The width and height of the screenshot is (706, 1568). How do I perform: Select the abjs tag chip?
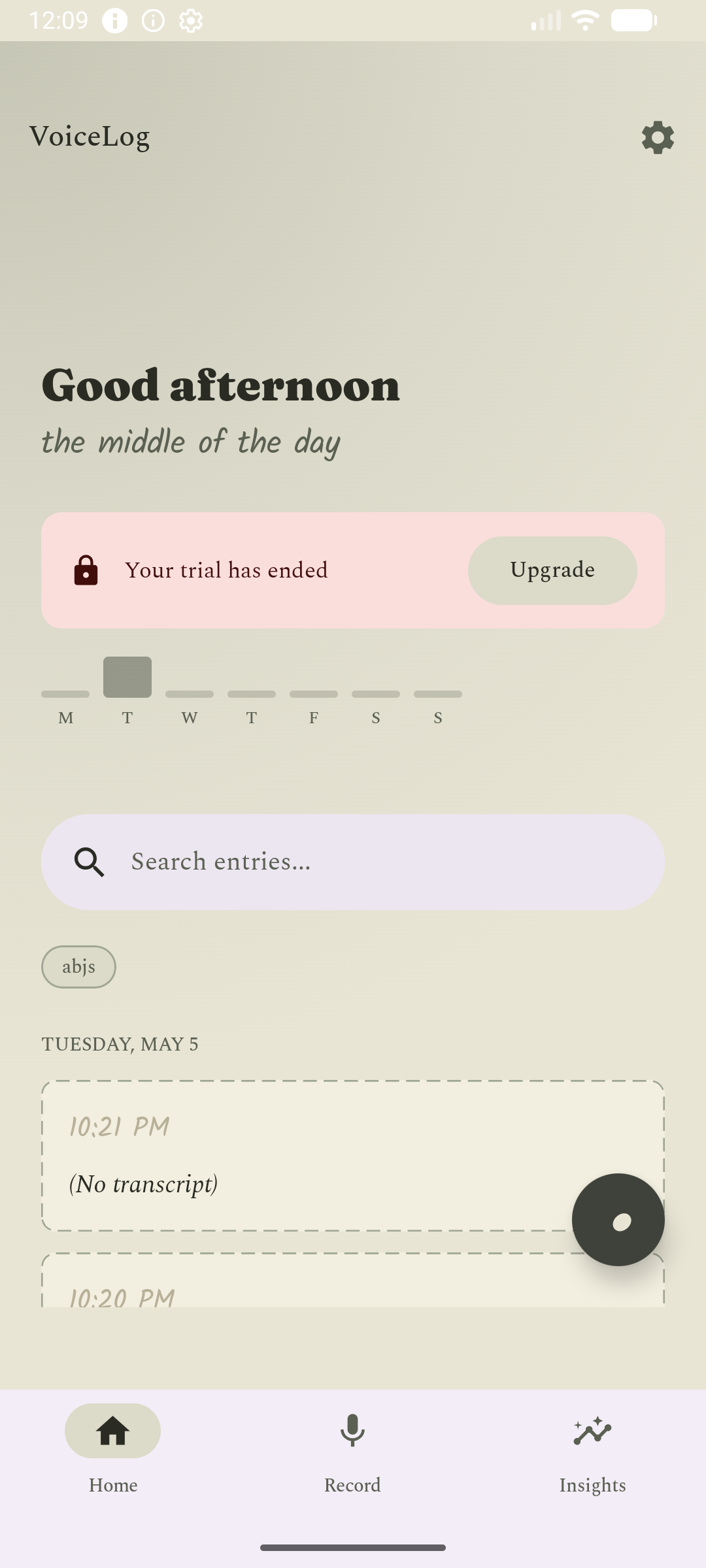[x=79, y=967]
